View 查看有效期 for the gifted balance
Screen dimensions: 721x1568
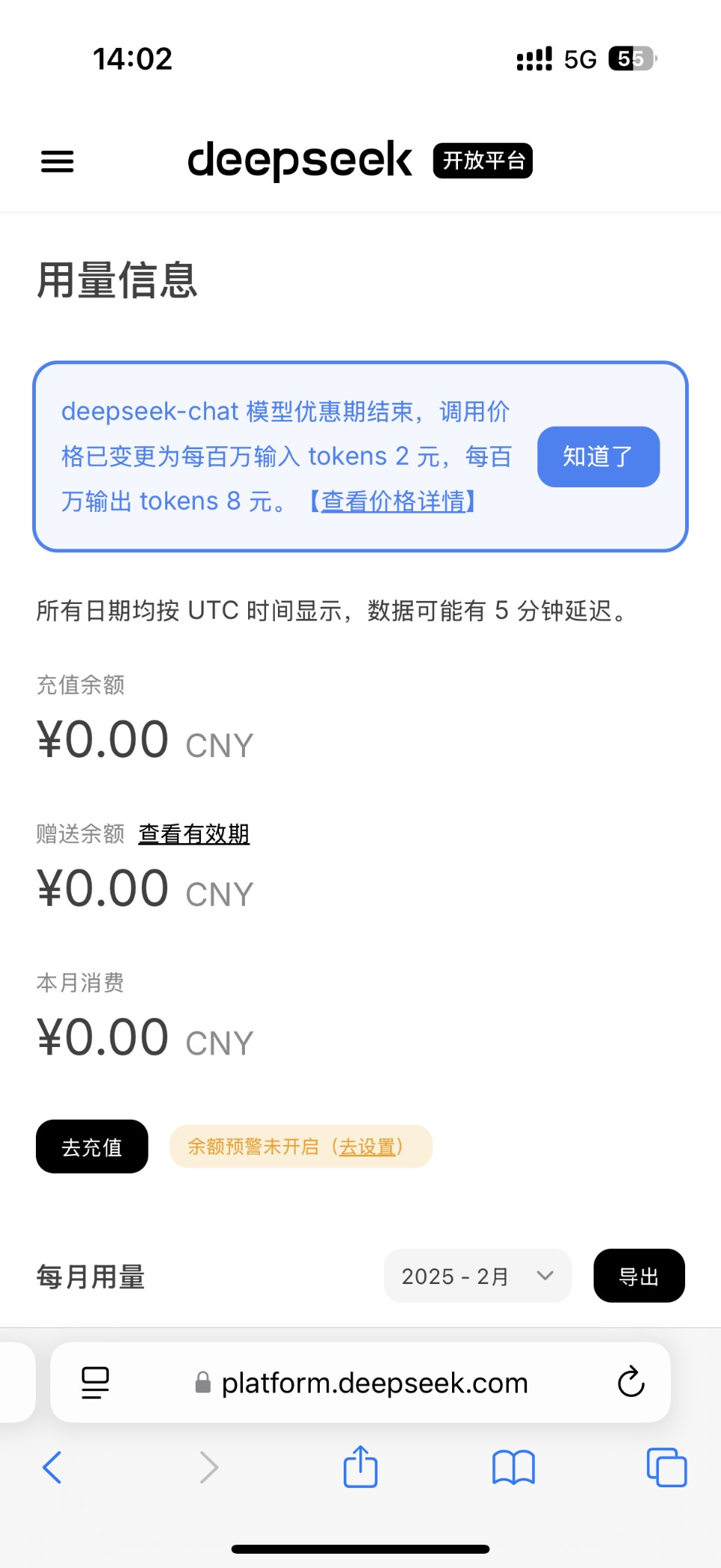(x=194, y=834)
